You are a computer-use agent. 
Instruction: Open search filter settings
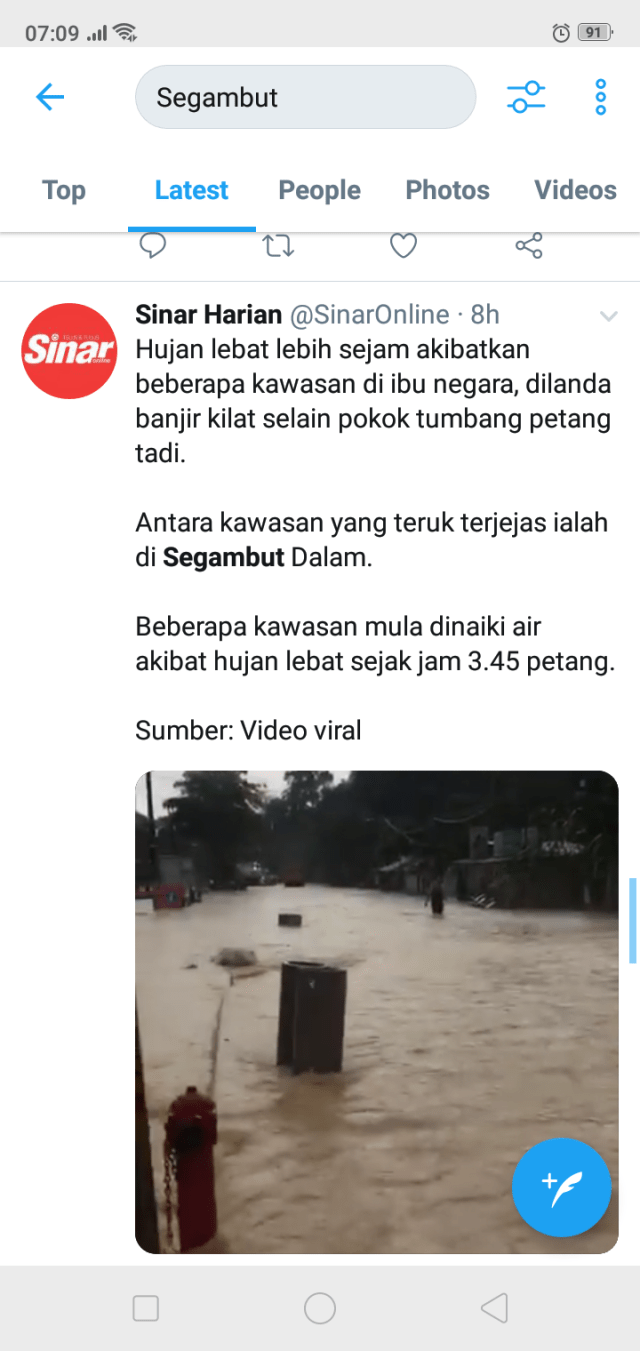[526, 97]
